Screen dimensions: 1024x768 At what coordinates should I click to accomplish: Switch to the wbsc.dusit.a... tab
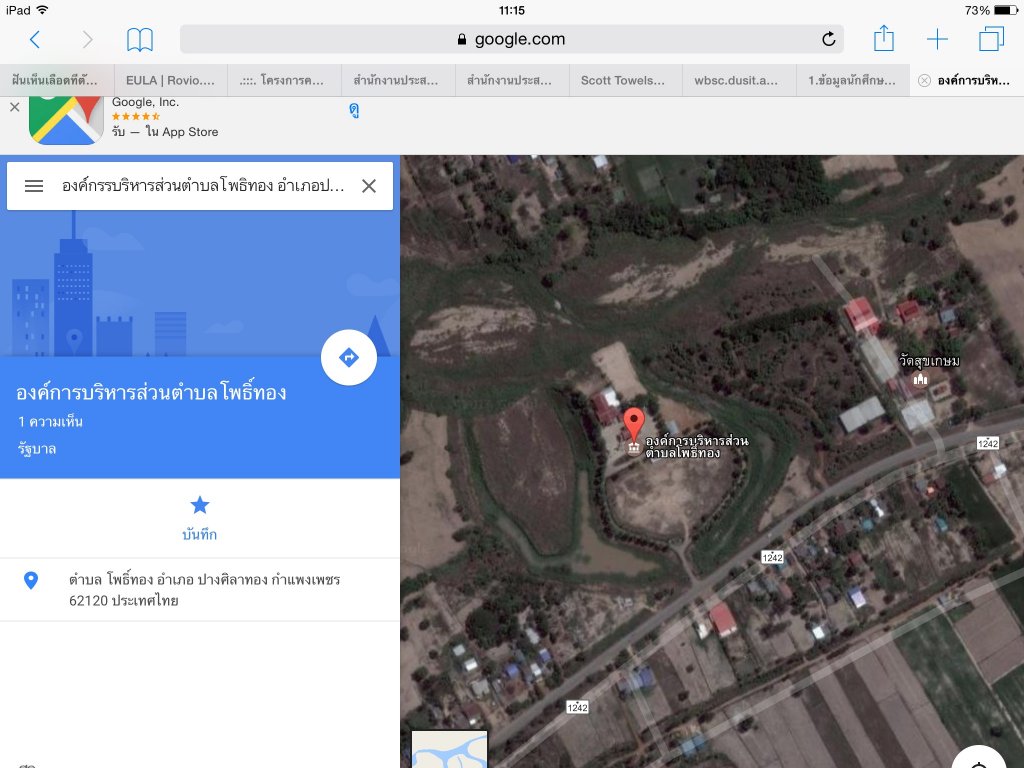[737, 80]
